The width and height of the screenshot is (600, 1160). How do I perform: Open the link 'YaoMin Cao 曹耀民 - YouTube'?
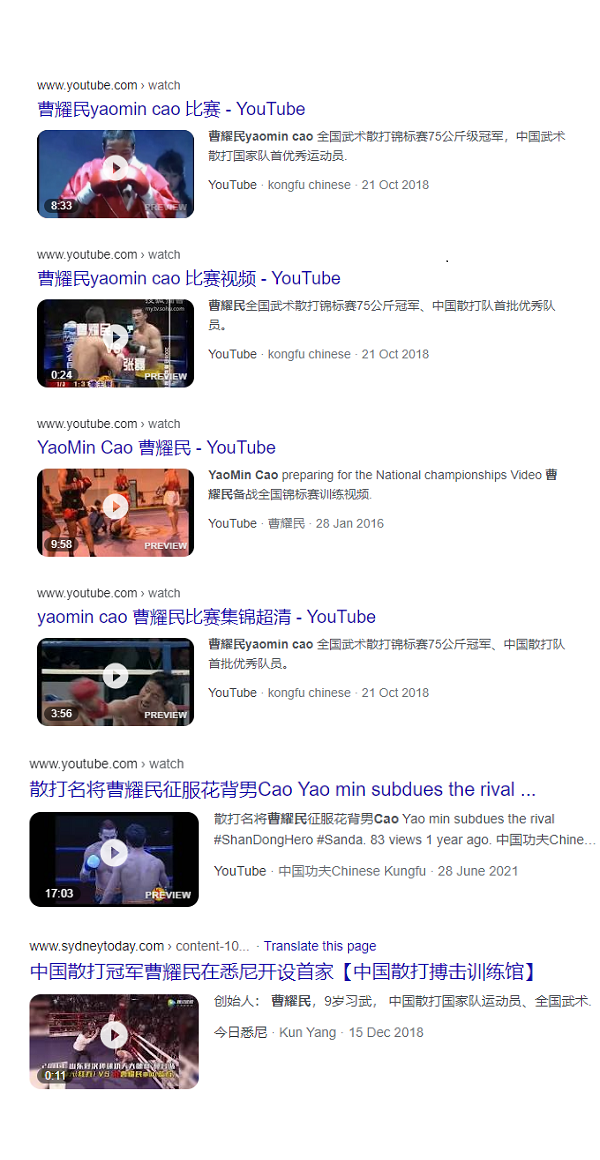[x=156, y=447]
